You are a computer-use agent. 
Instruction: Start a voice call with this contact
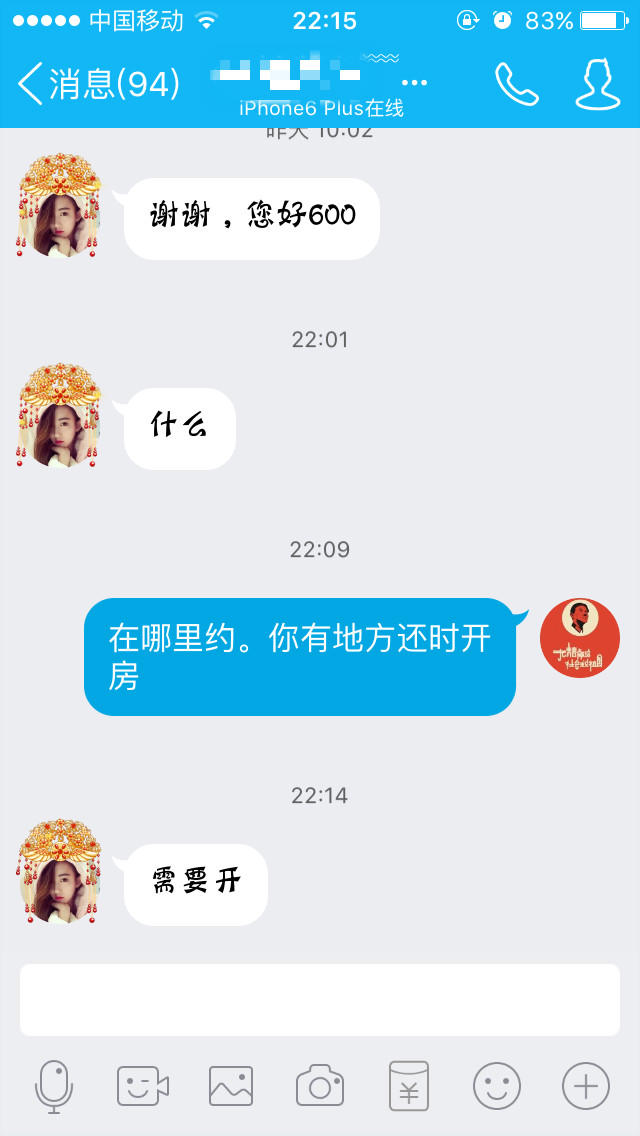coord(516,84)
